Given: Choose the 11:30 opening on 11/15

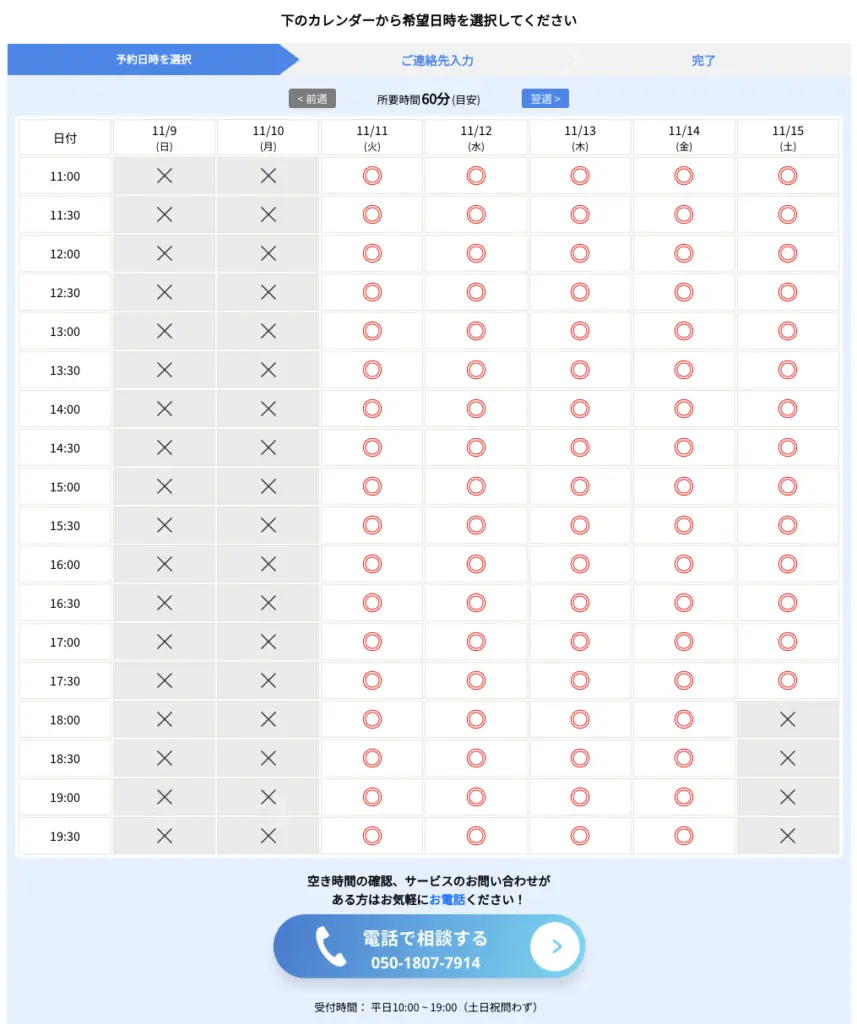Looking at the screenshot, I should [788, 214].
